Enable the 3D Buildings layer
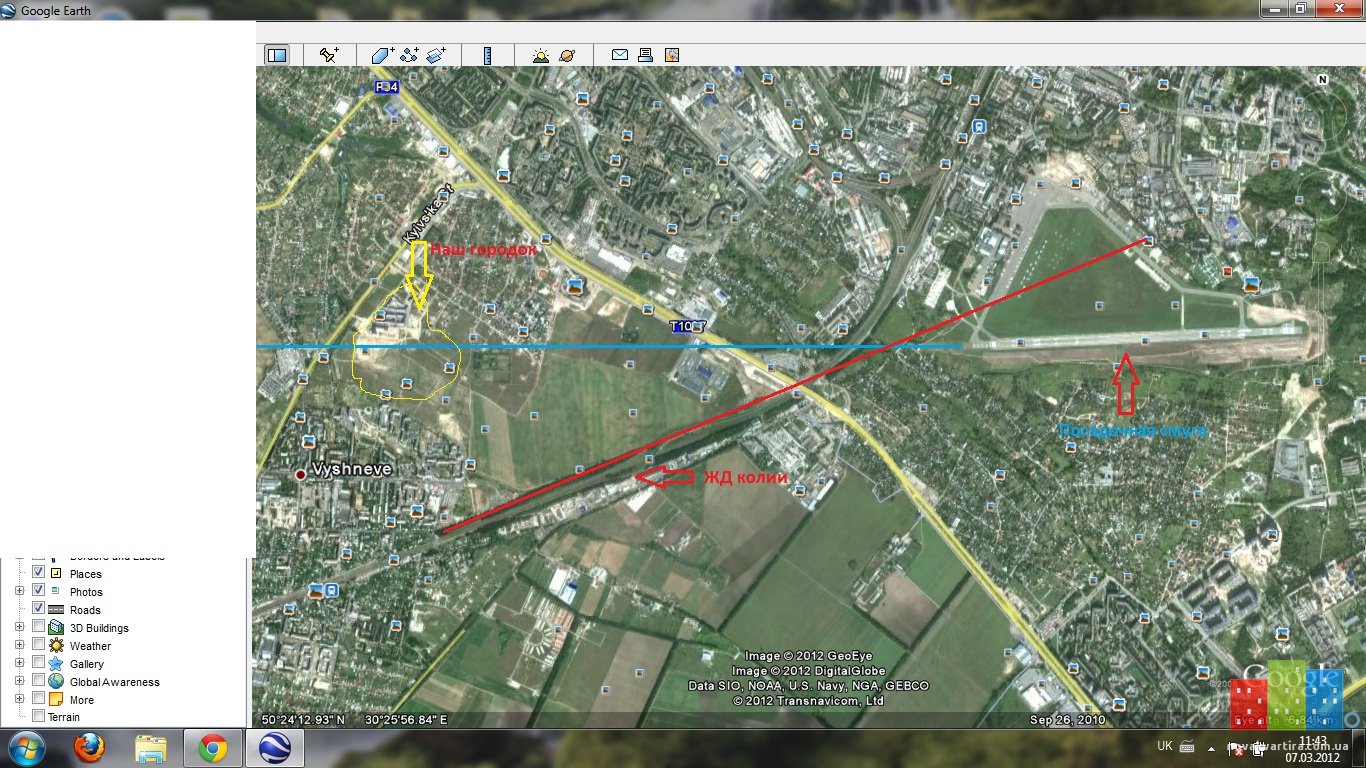This screenshot has height=768, width=1366. 38,627
